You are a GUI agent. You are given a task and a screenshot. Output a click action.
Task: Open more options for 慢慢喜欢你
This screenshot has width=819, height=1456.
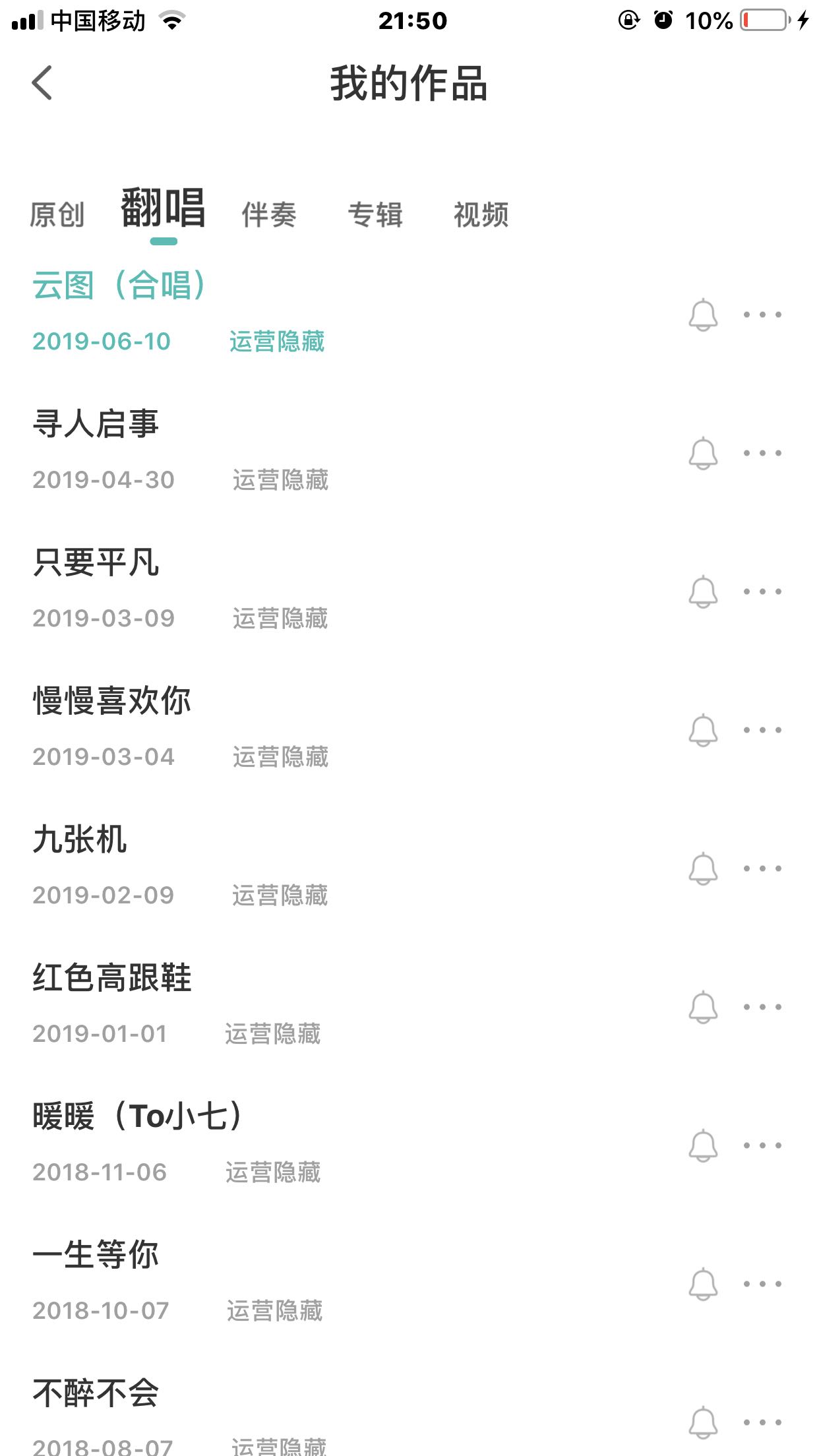[x=762, y=730]
